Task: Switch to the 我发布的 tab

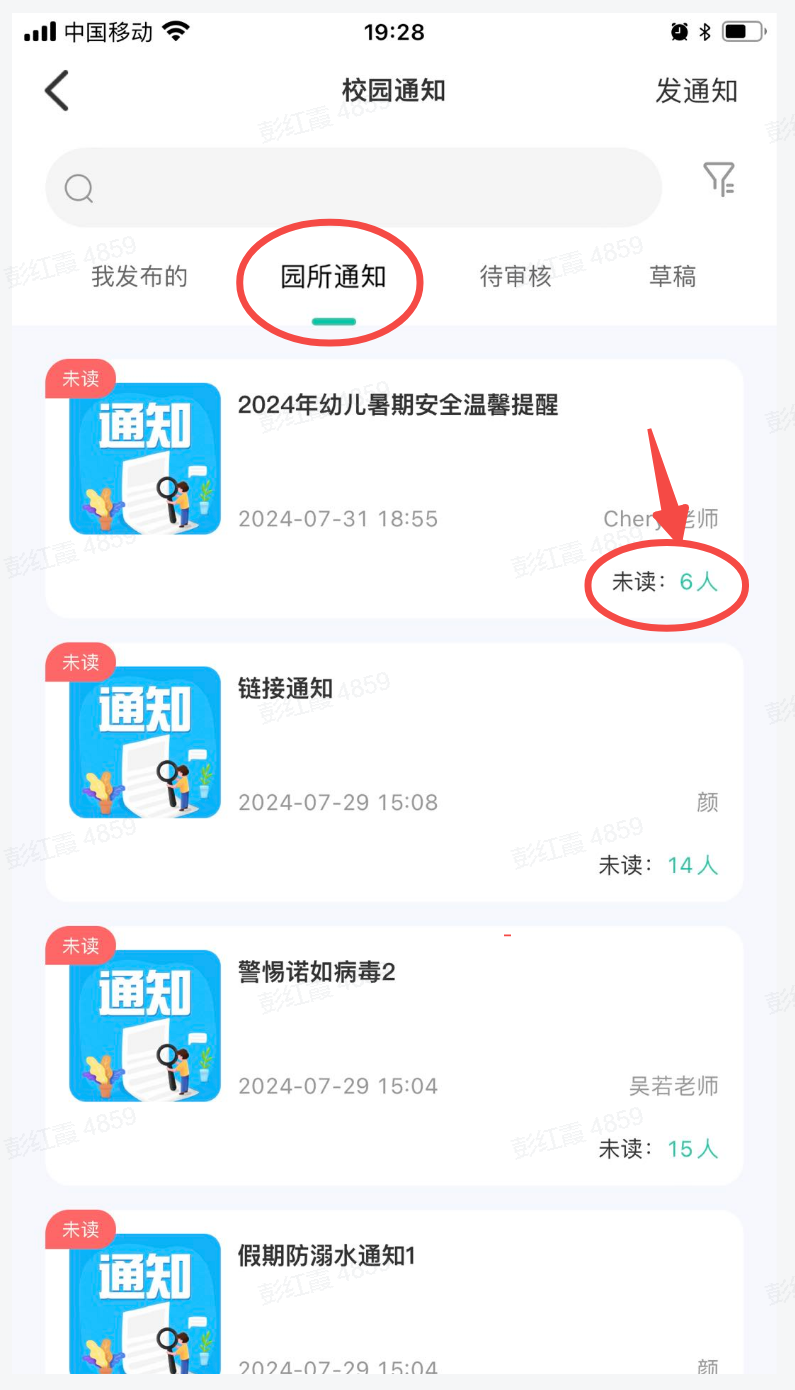Action: [x=139, y=277]
